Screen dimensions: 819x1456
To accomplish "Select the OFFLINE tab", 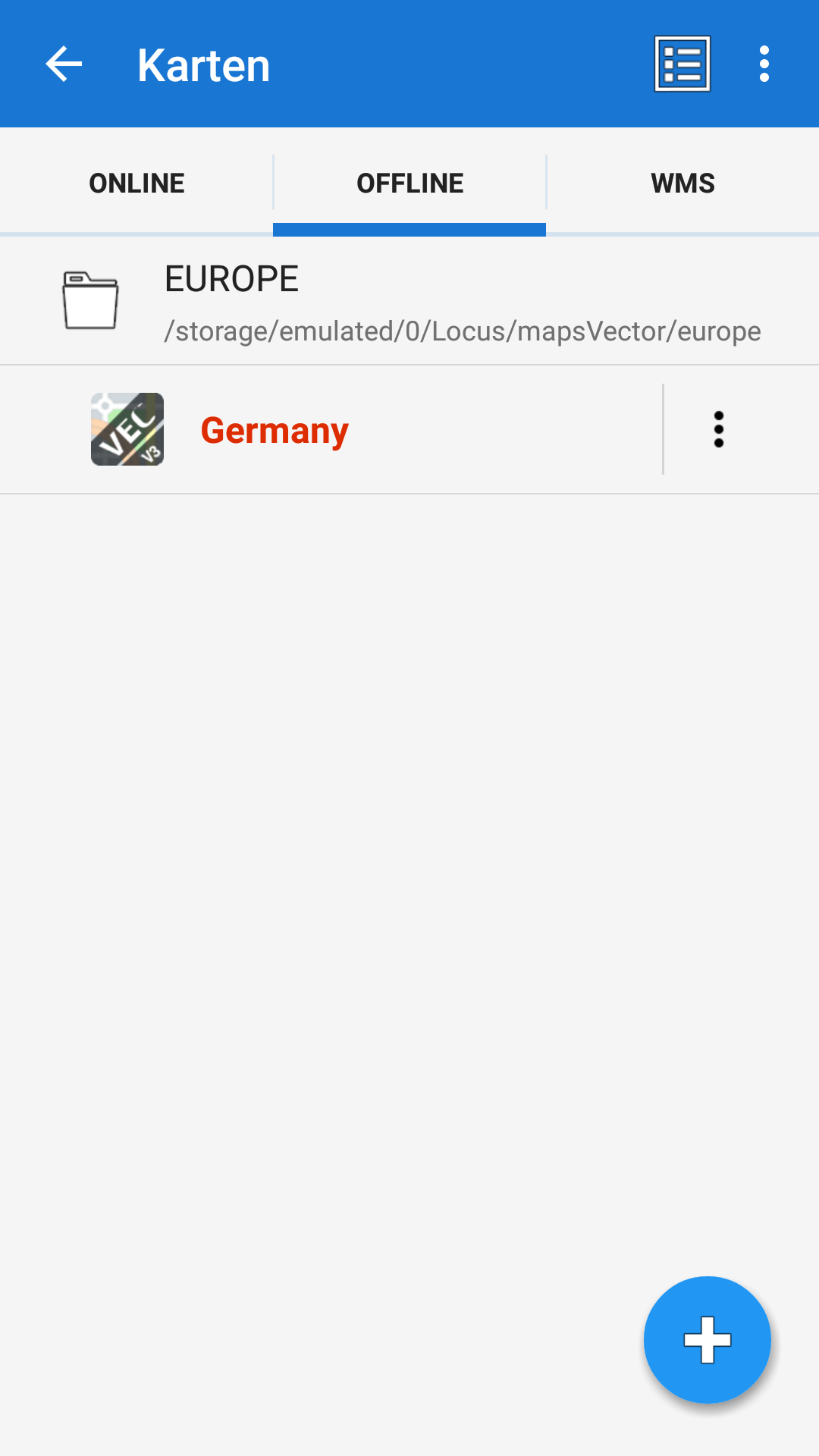I will (x=409, y=183).
